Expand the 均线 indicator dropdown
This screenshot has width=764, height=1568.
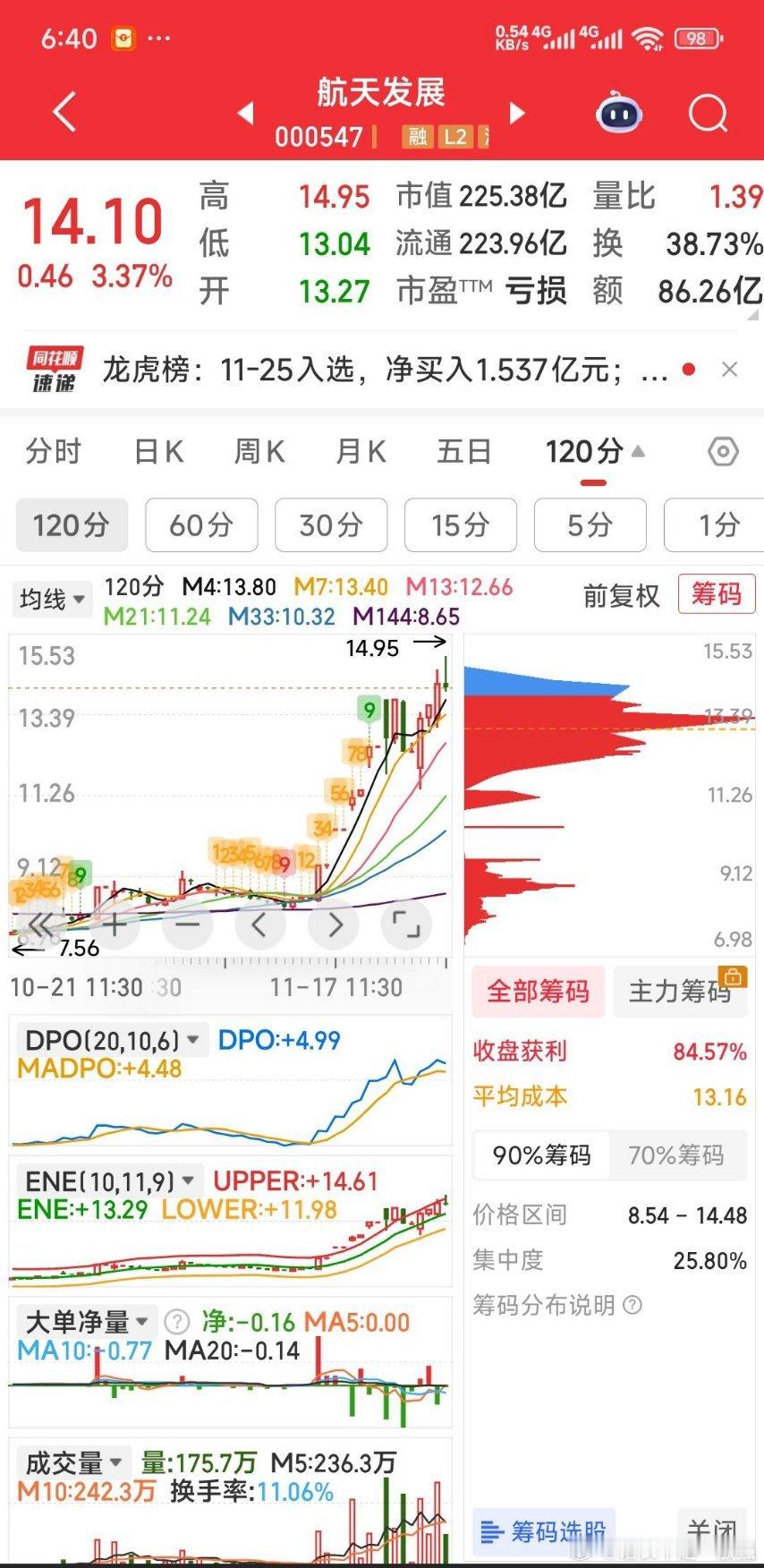coord(53,599)
